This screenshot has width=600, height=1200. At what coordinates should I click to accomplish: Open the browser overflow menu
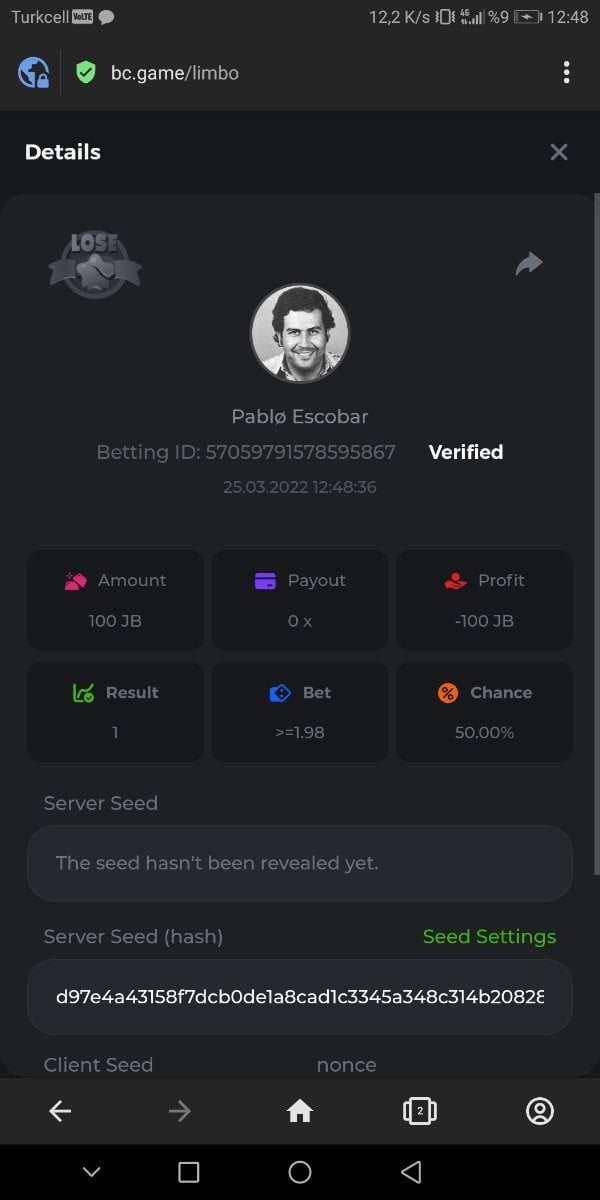point(566,72)
